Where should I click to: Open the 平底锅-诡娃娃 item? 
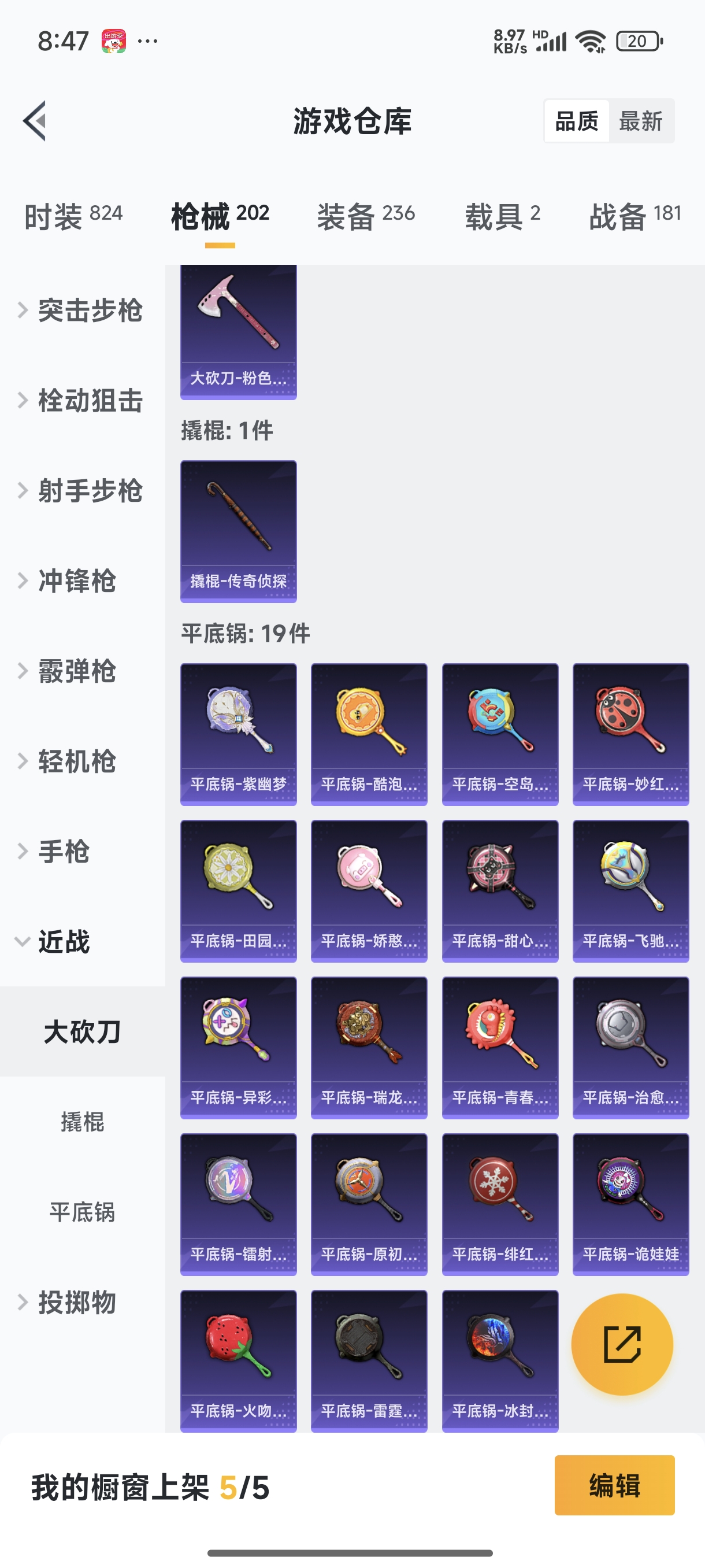pos(630,1204)
